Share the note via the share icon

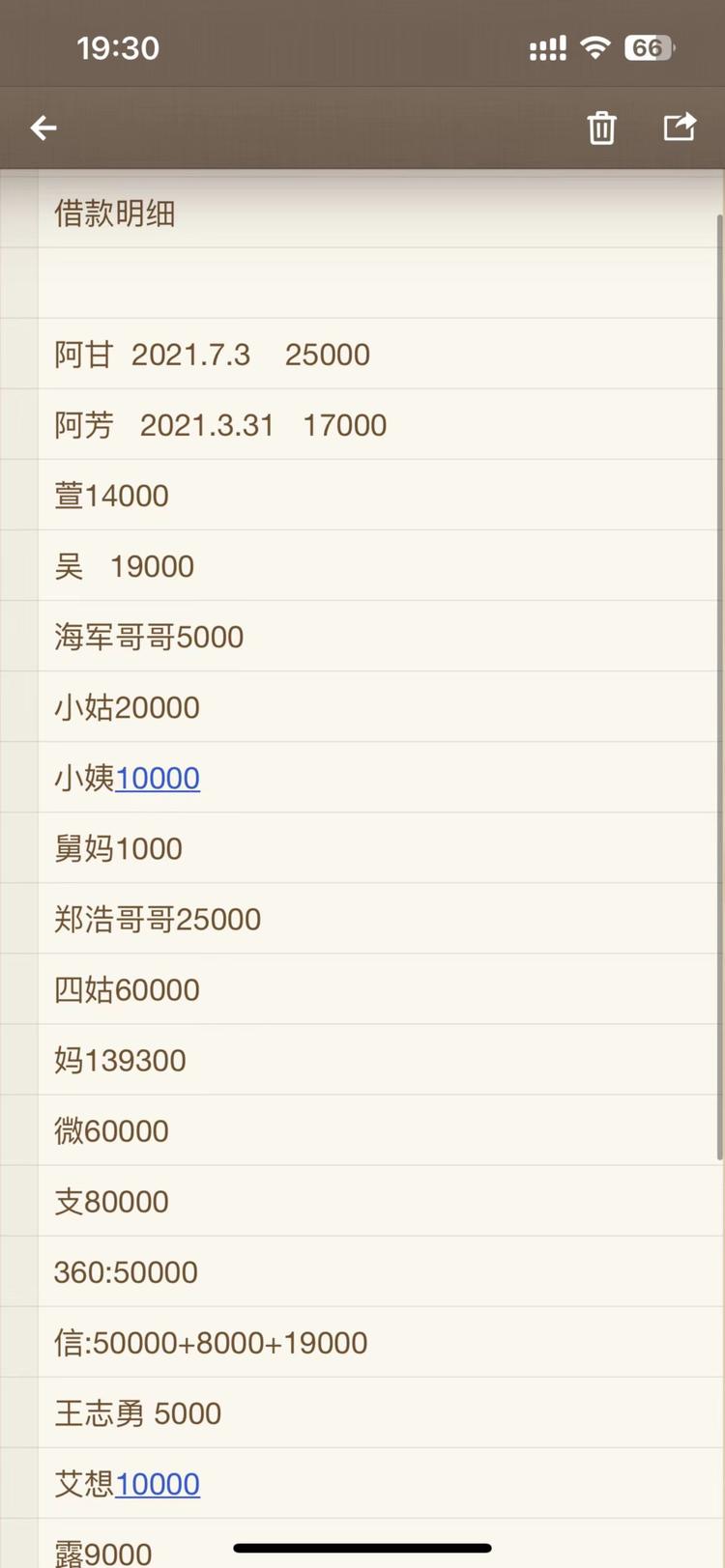click(680, 127)
